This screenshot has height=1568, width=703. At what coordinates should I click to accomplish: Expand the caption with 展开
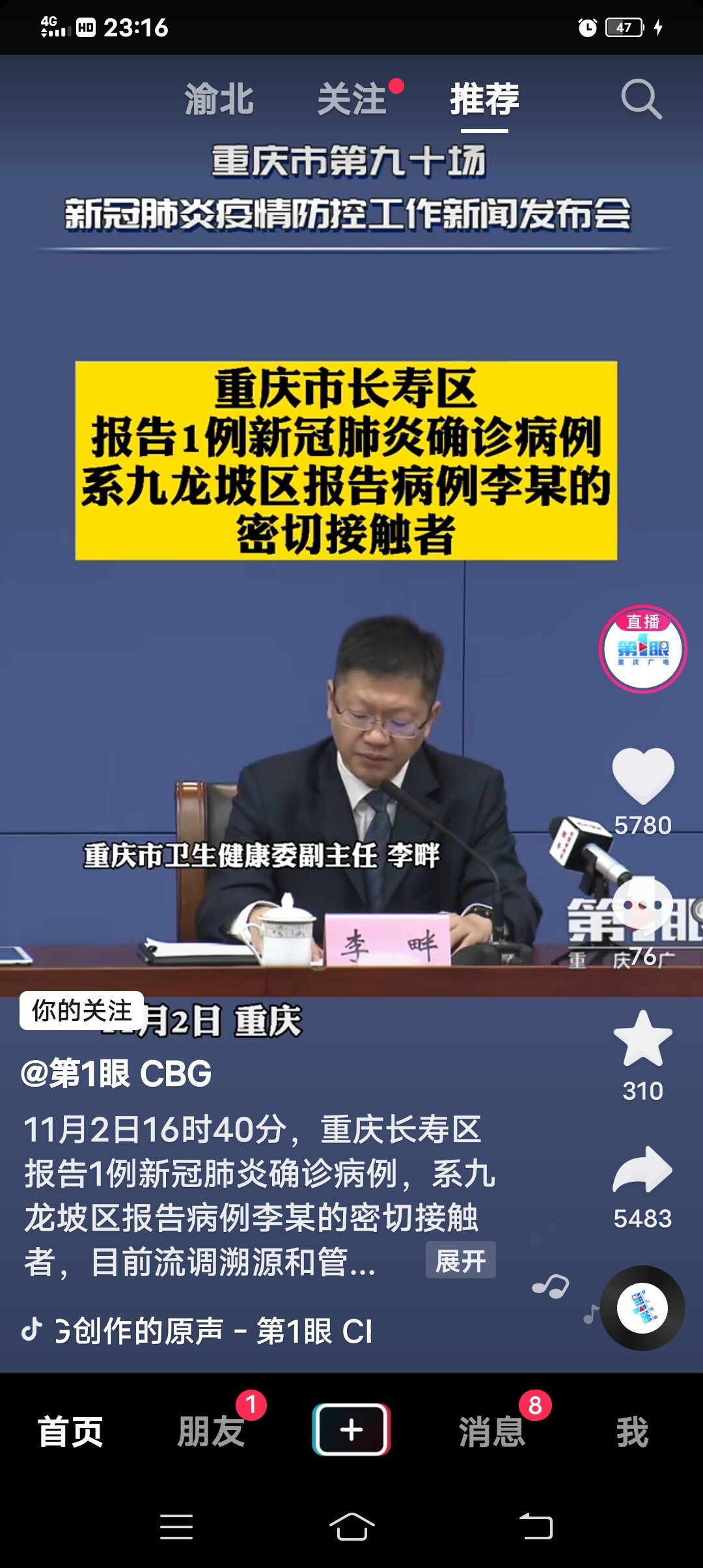pos(460,1260)
